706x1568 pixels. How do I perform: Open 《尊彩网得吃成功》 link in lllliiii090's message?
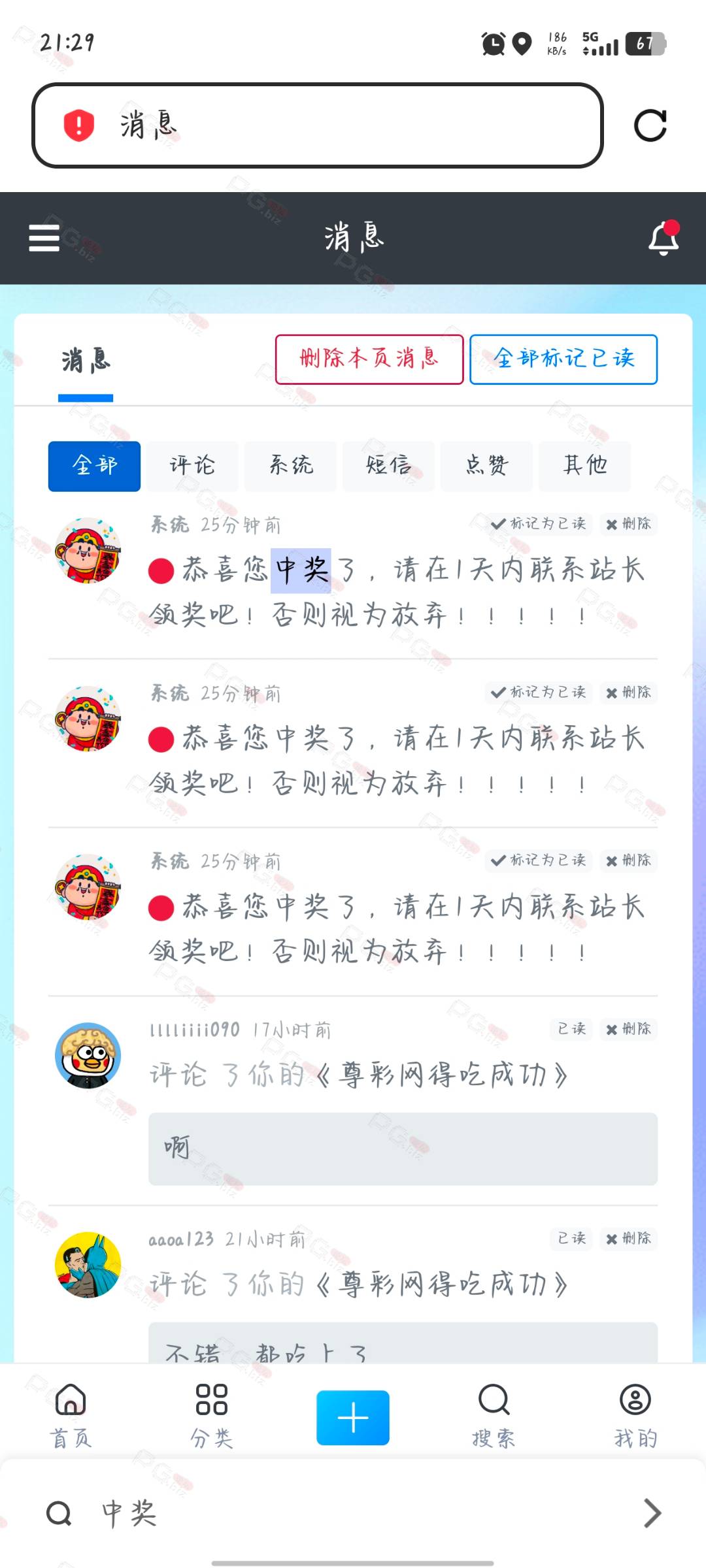442,1075
